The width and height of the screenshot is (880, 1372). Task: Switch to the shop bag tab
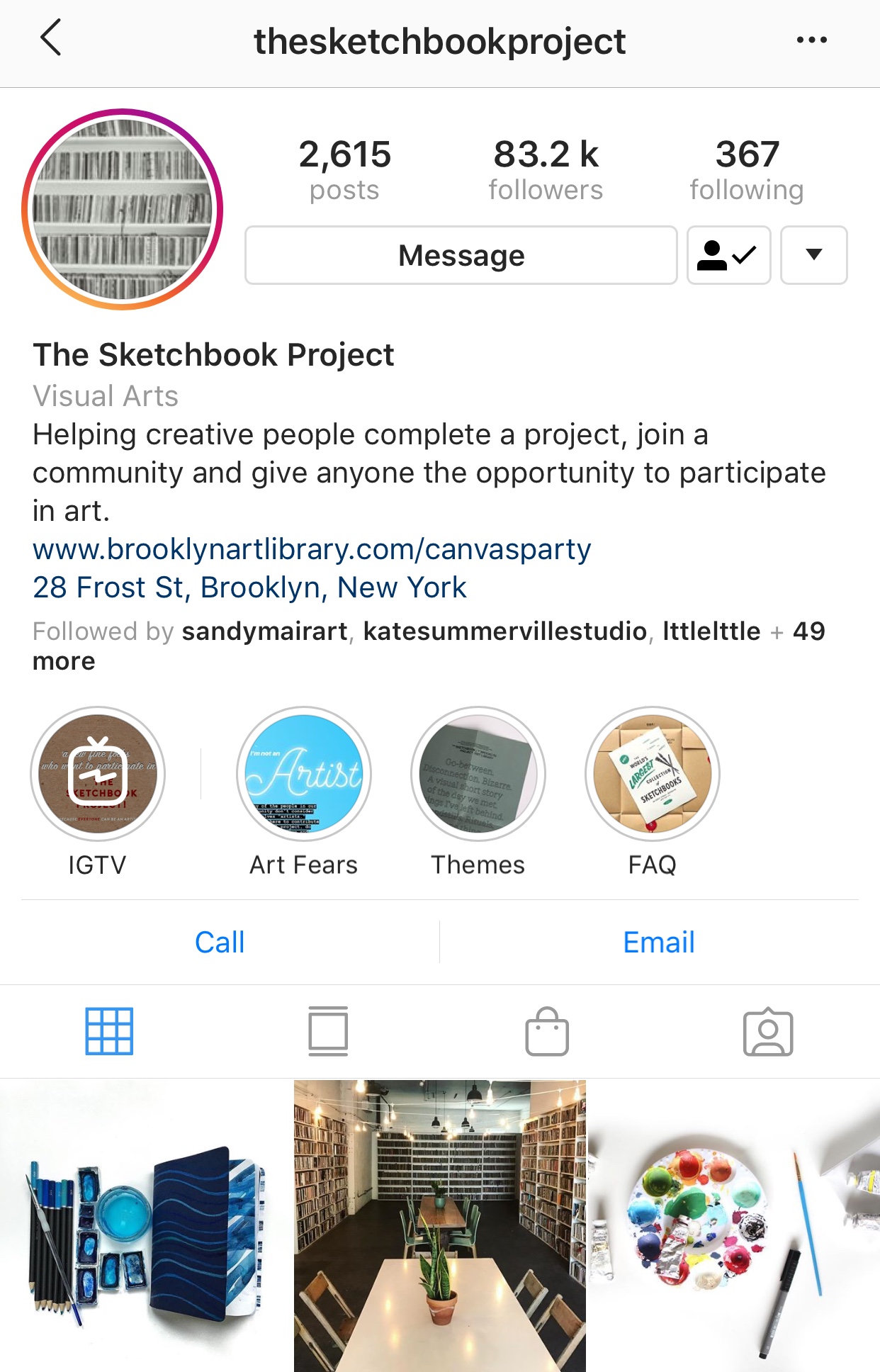pyautogui.click(x=547, y=1031)
